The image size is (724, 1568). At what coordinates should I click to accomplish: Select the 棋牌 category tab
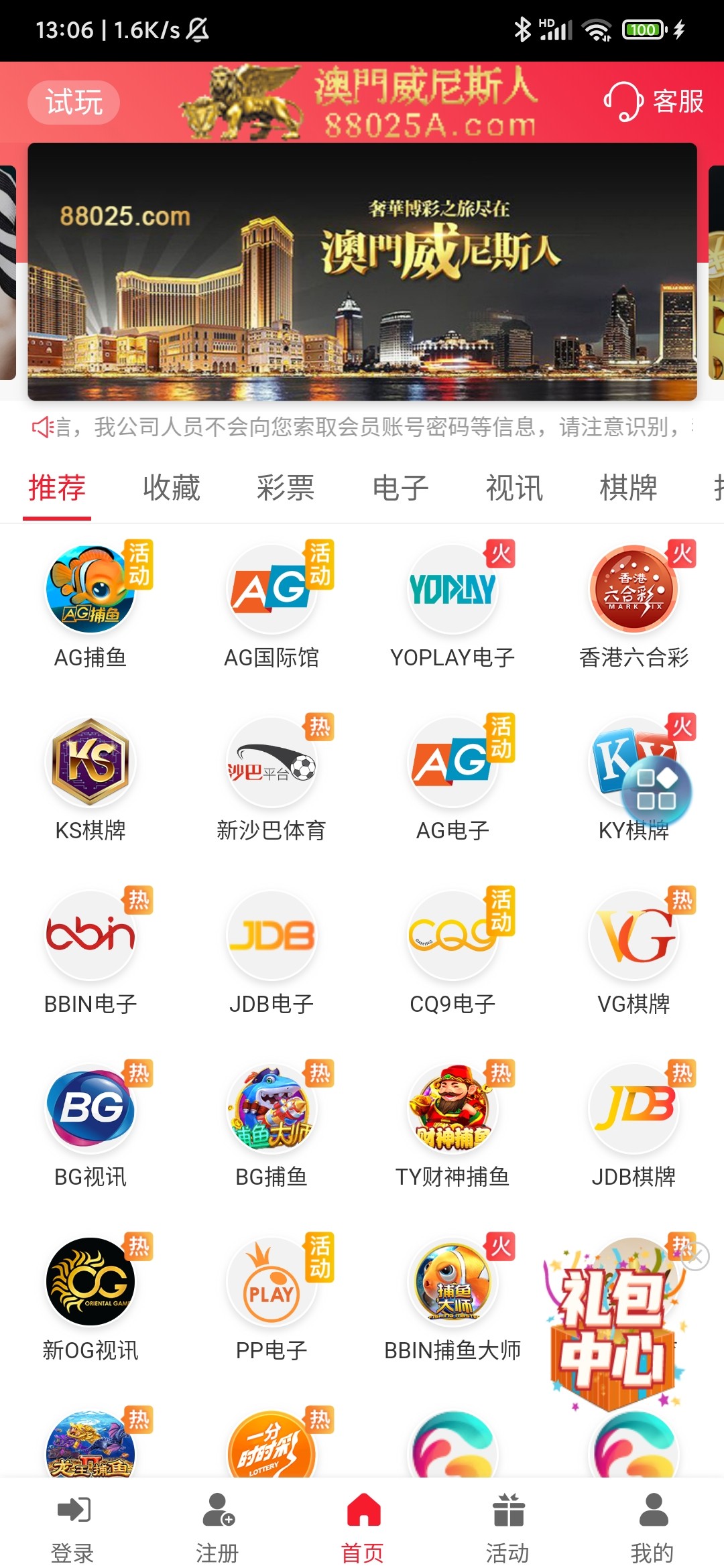628,488
